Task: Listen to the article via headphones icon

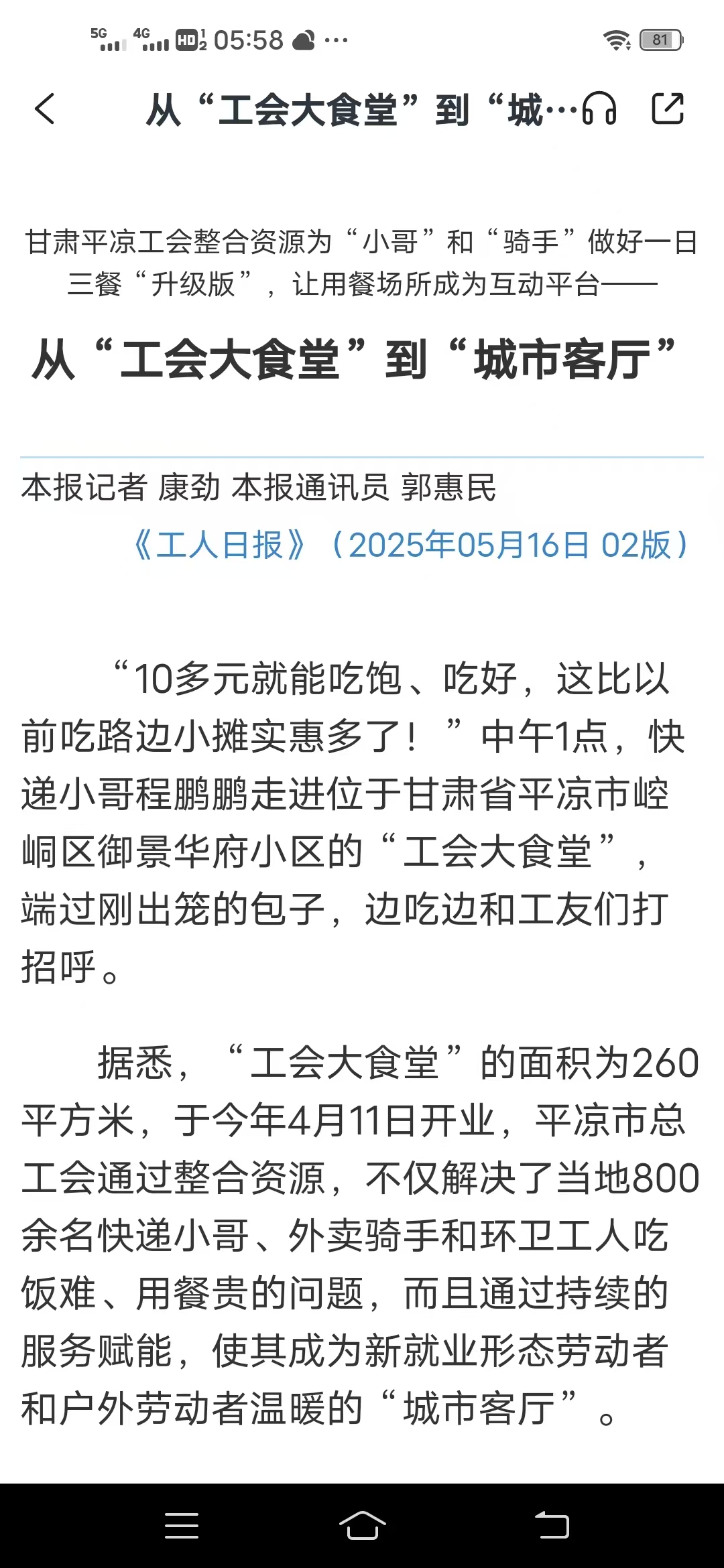Action: 599,109
